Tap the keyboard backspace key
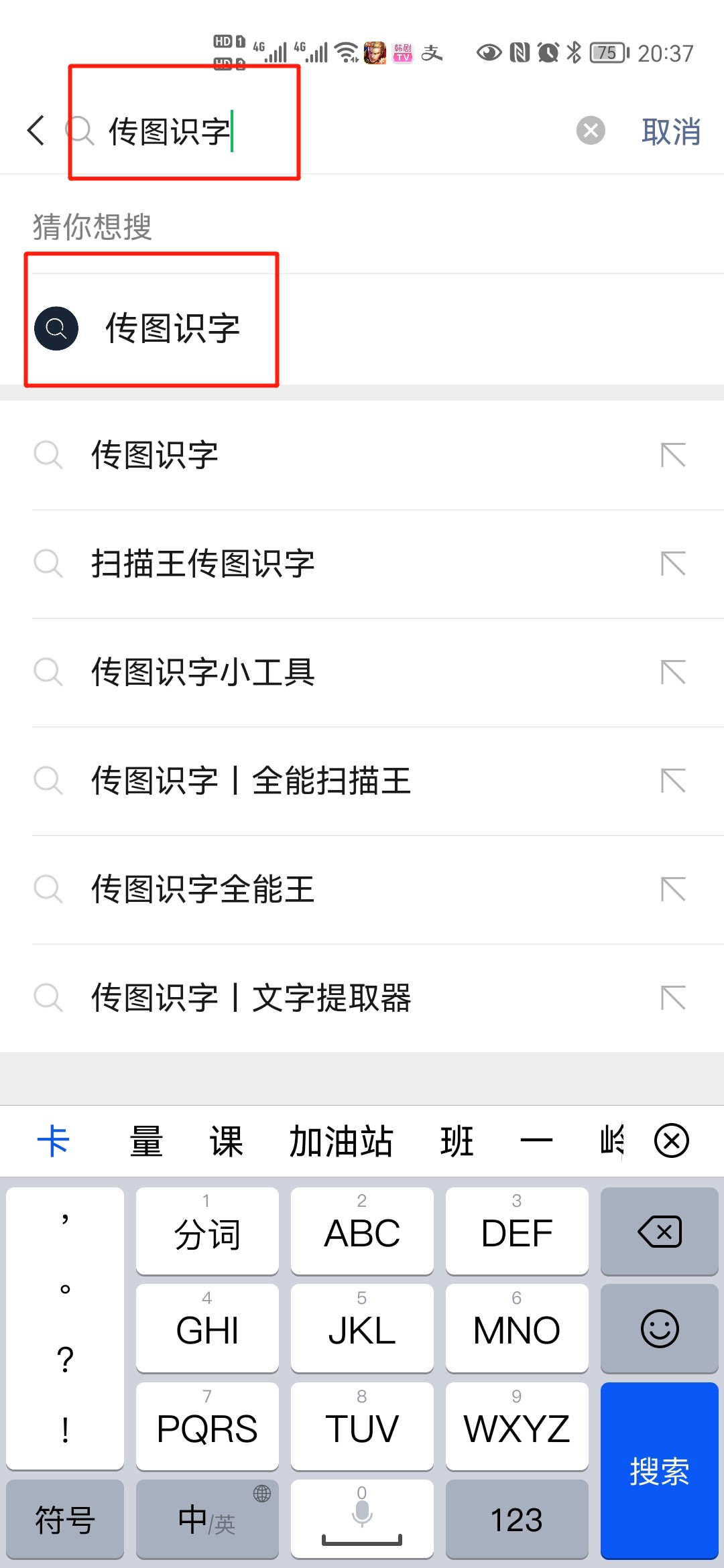This screenshot has height=1568, width=724. click(660, 1231)
